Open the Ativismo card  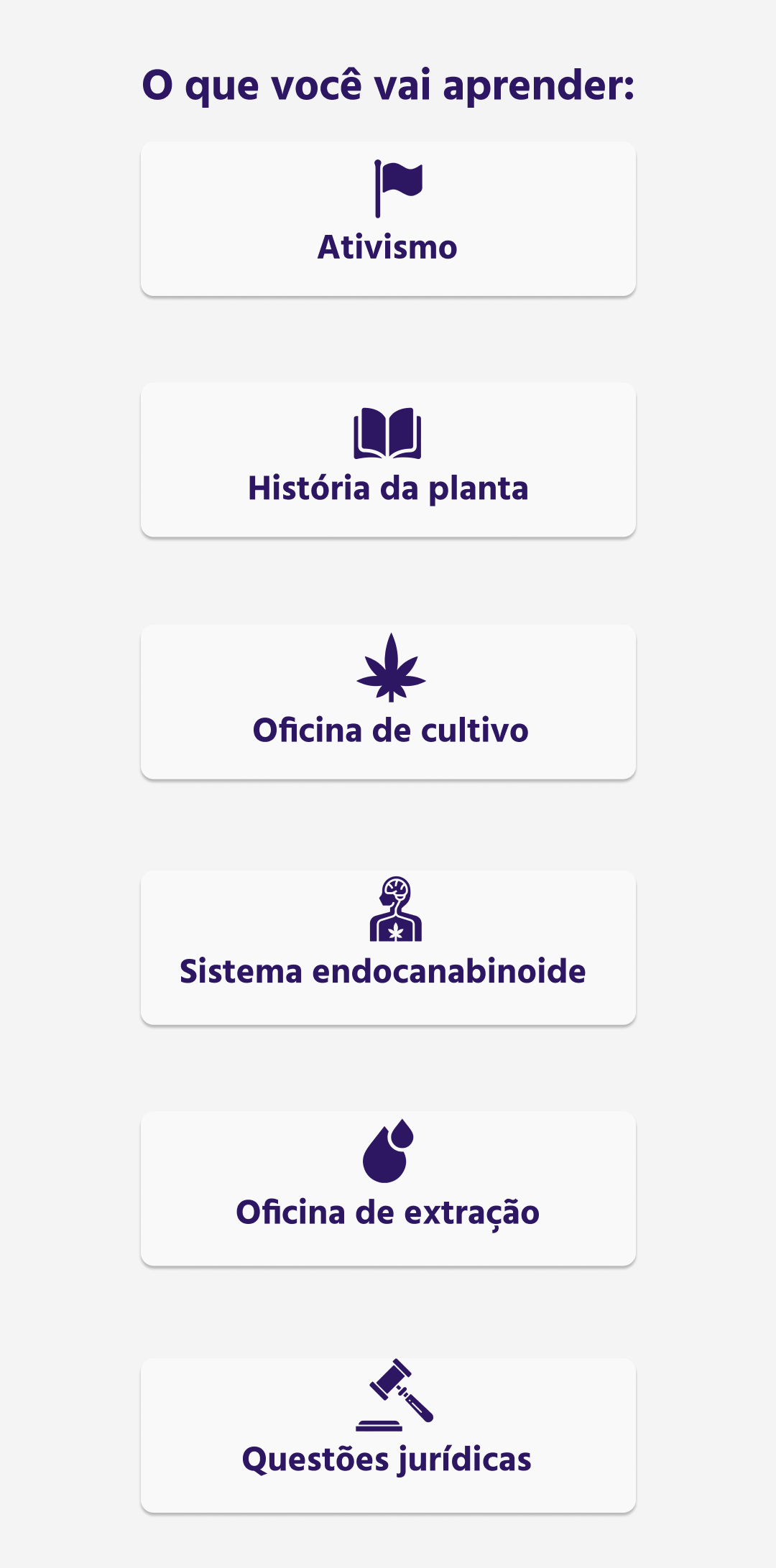(x=388, y=218)
